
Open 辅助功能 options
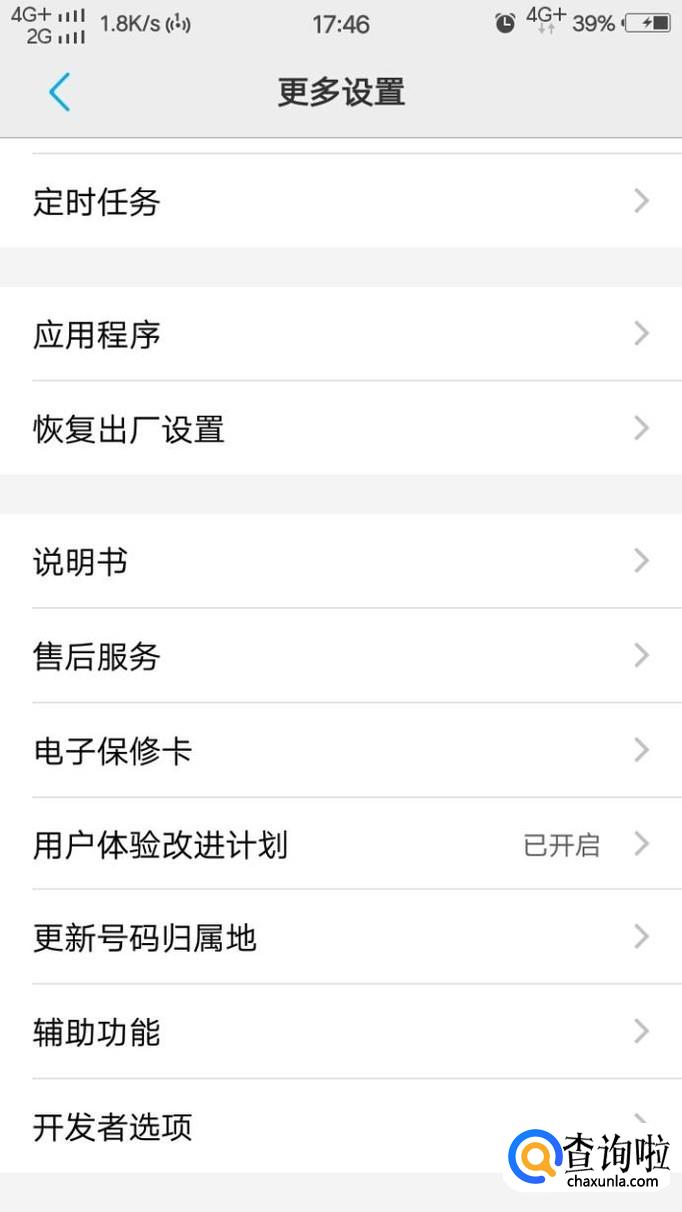(340, 1032)
